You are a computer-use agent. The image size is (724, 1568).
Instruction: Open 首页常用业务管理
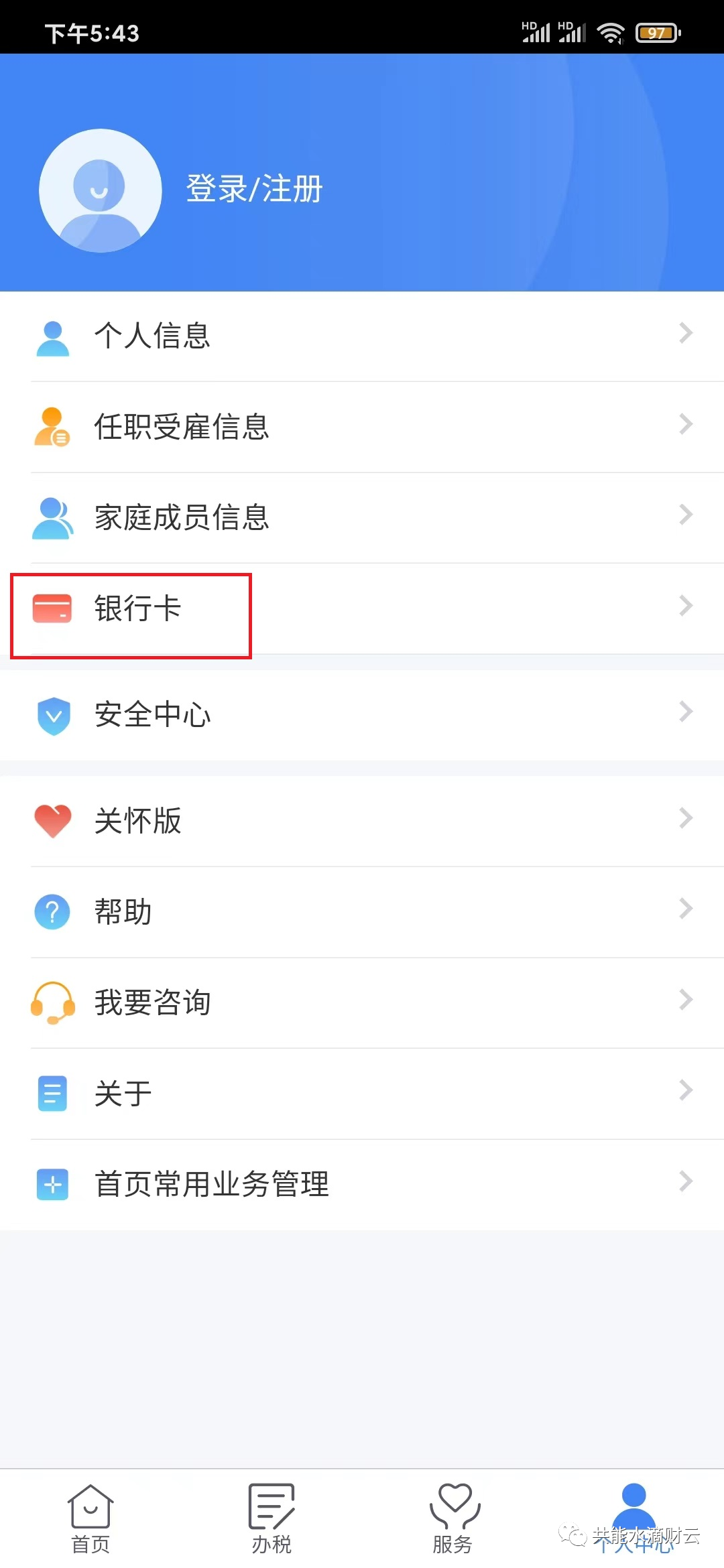[362, 1185]
